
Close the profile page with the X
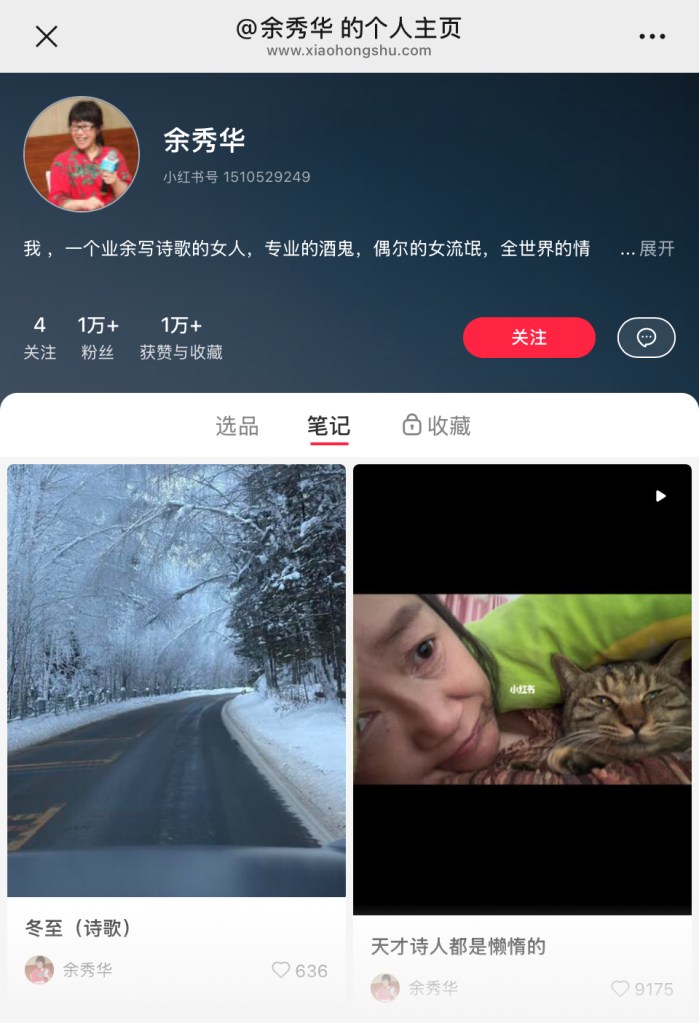pyautogui.click(x=46, y=36)
